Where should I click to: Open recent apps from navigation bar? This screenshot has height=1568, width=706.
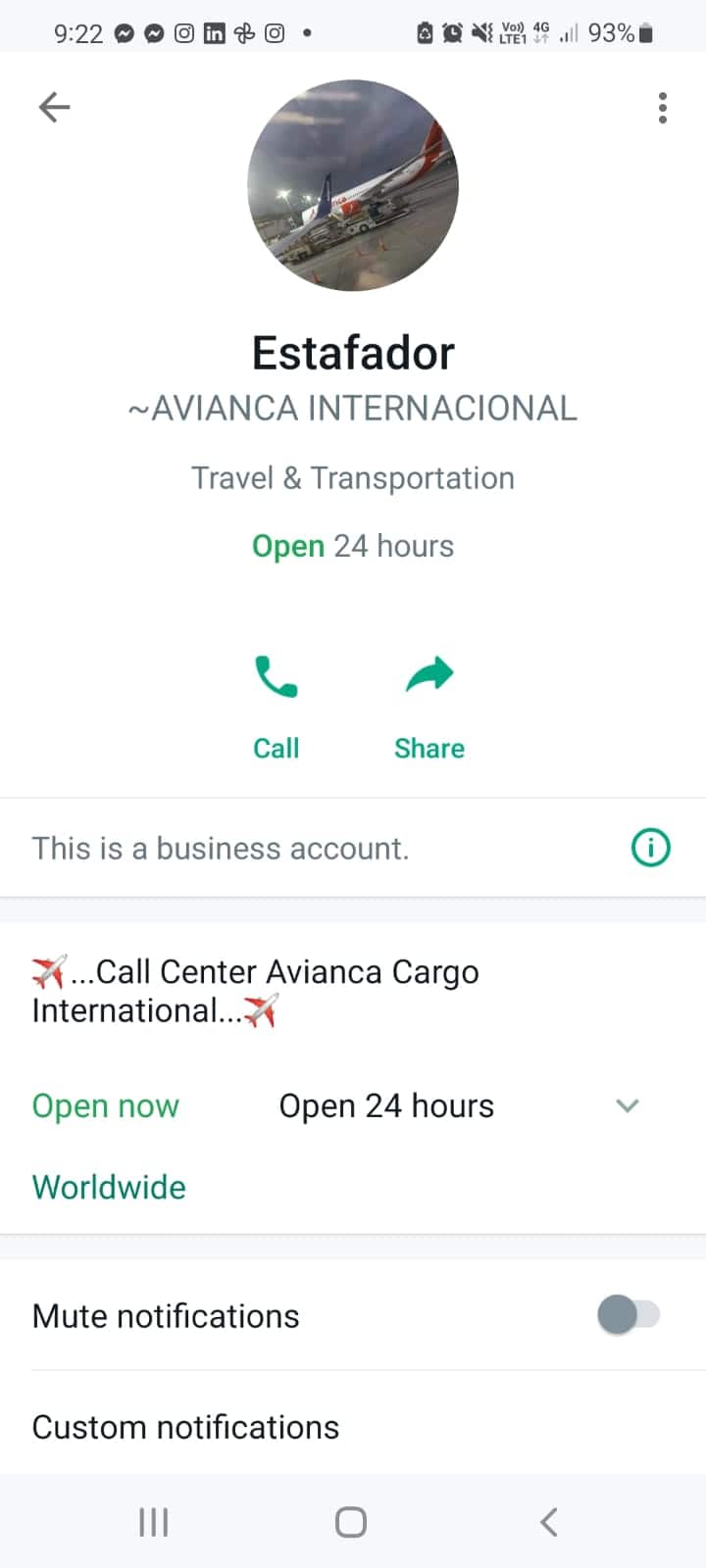pos(154,1522)
